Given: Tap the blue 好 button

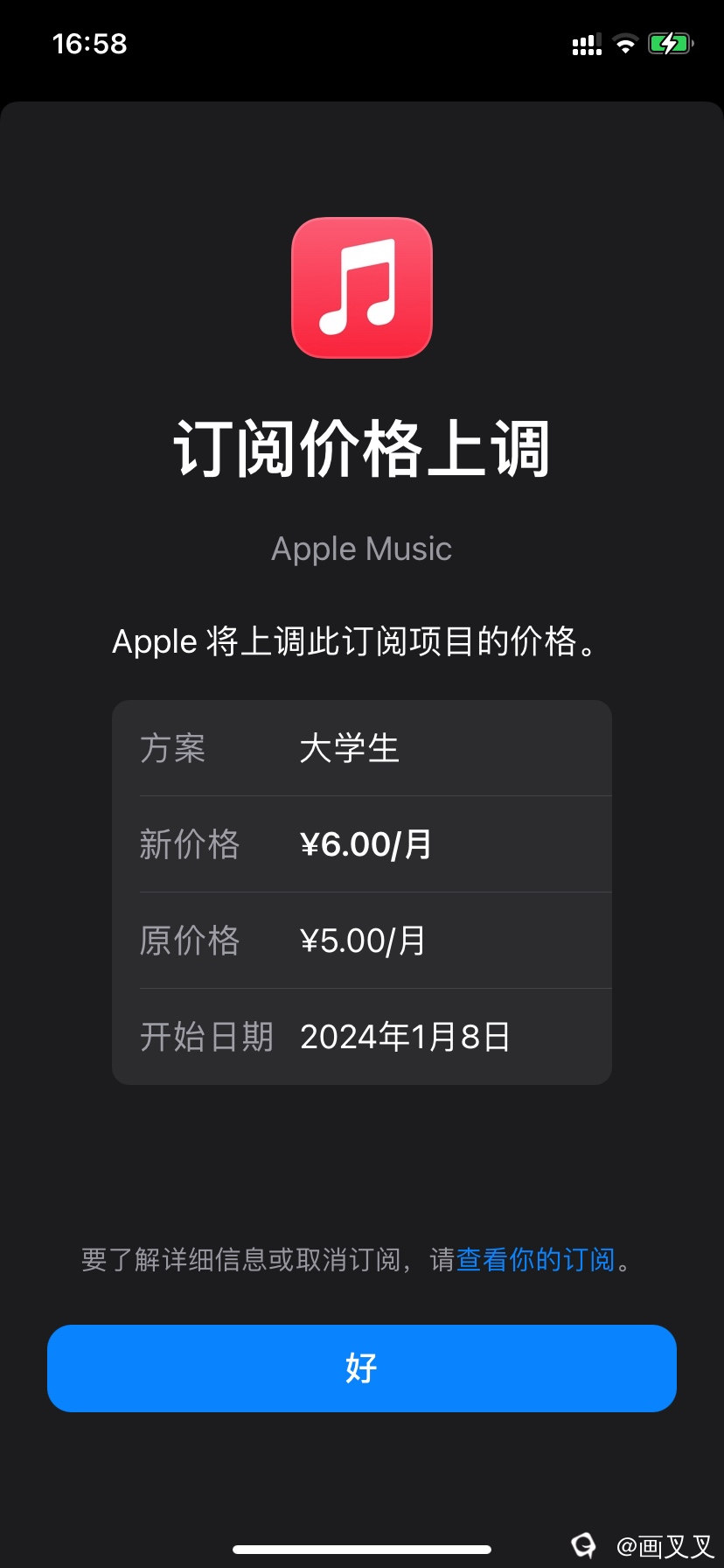Looking at the screenshot, I should pos(361,1368).
